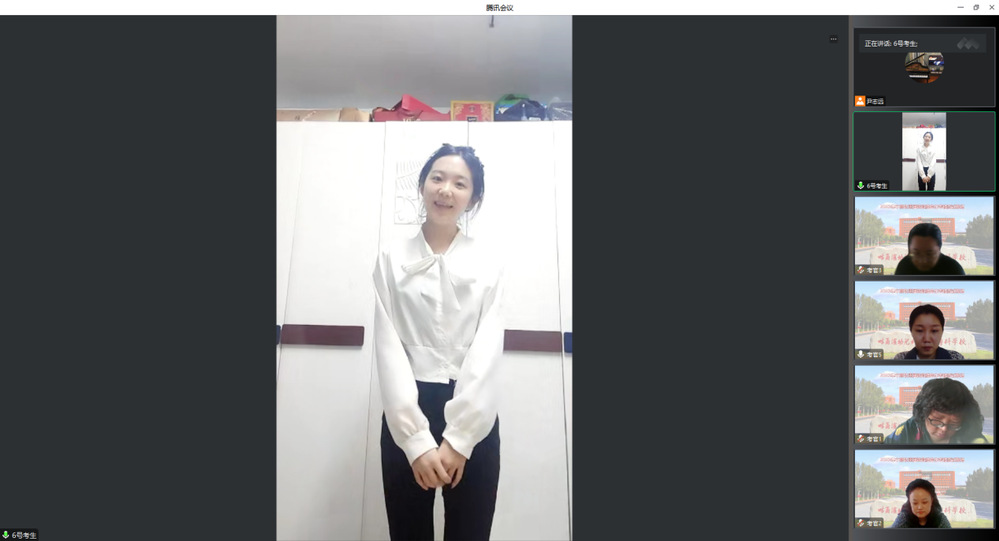Minimize the meeting window
Image resolution: width=999 pixels, height=541 pixels.
tap(960, 7)
